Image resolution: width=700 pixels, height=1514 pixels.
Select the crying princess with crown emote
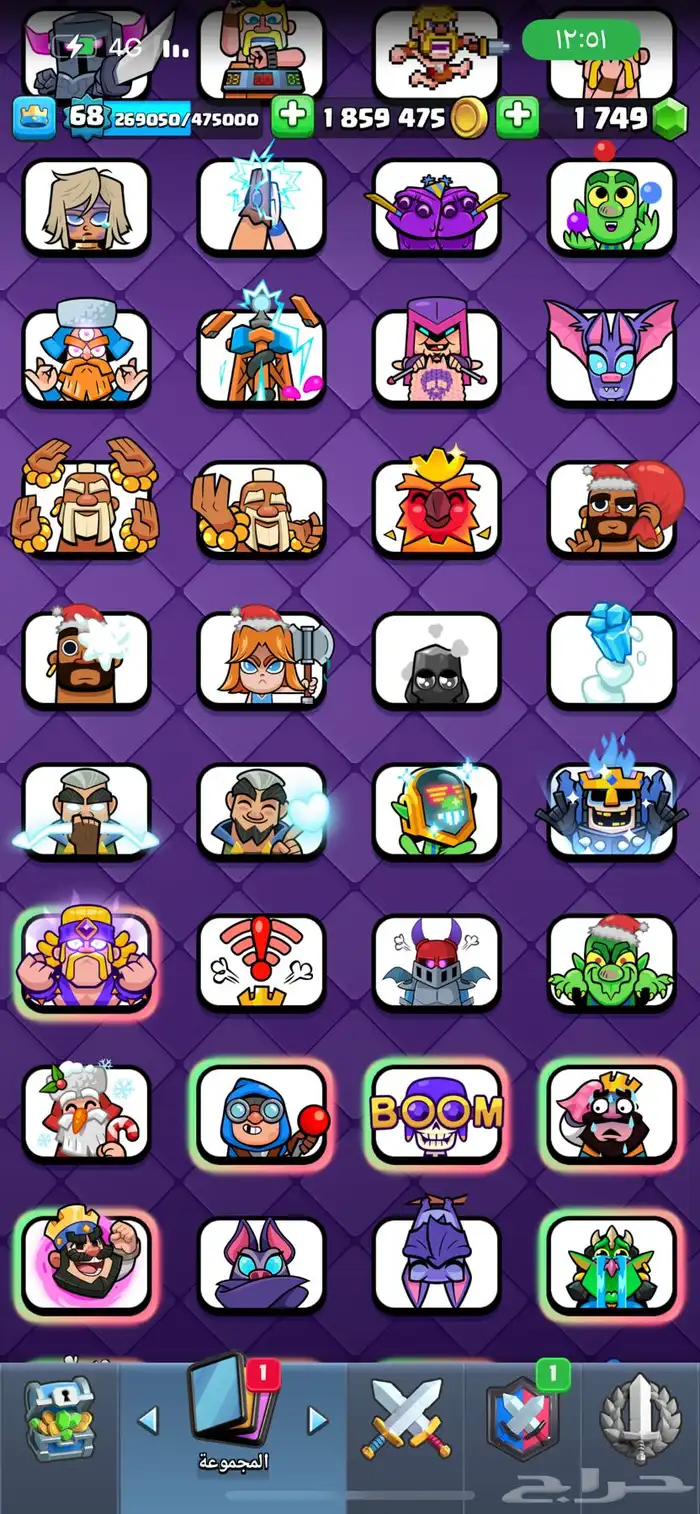click(611, 1111)
